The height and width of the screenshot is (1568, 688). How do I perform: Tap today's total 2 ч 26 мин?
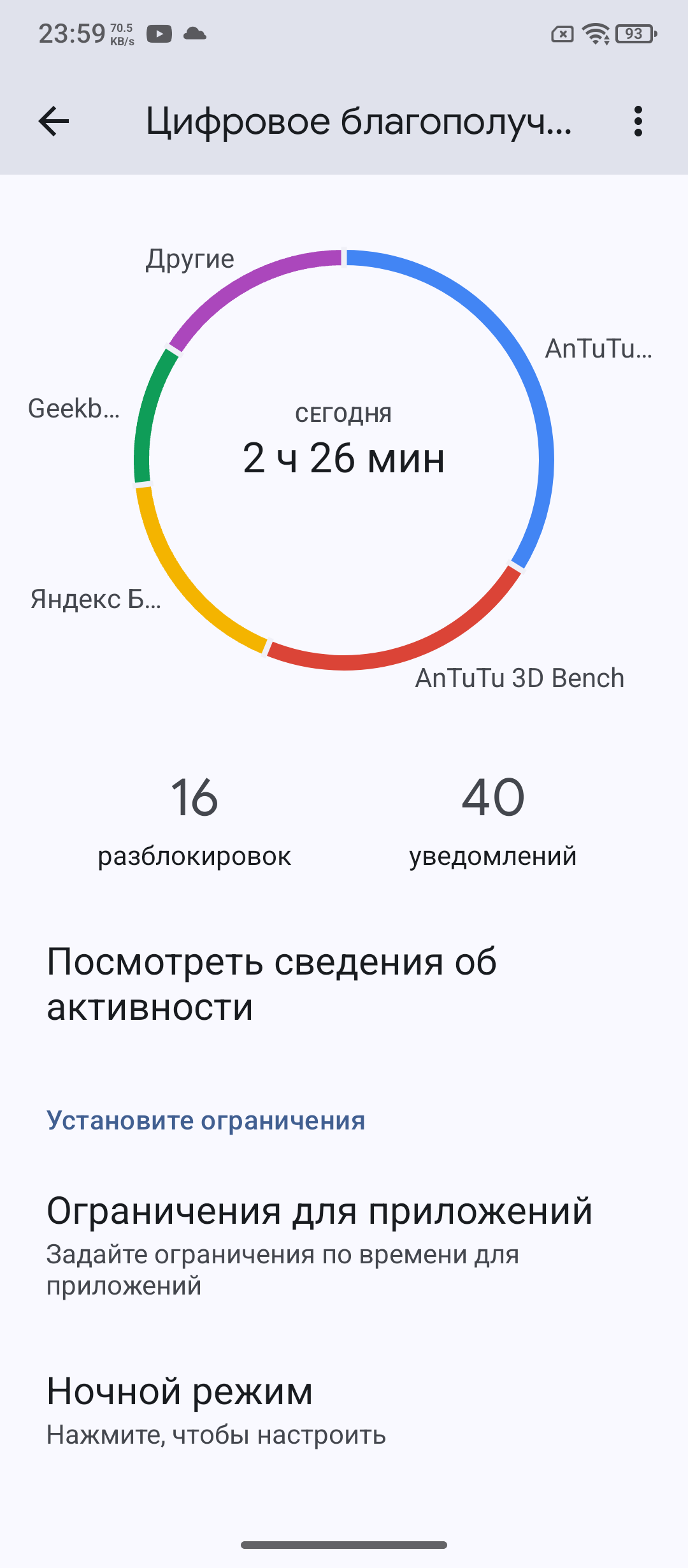click(343, 458)
